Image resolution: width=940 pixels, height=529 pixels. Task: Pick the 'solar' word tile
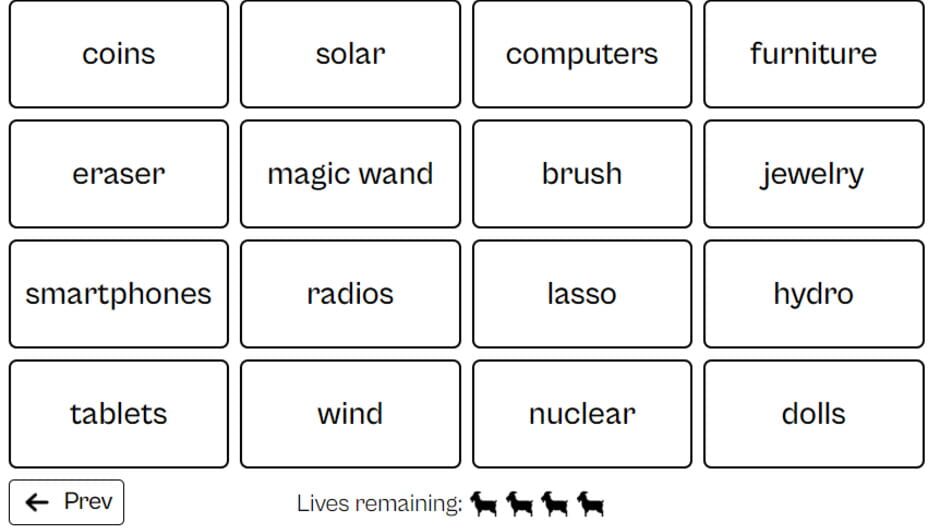(350, 54)
